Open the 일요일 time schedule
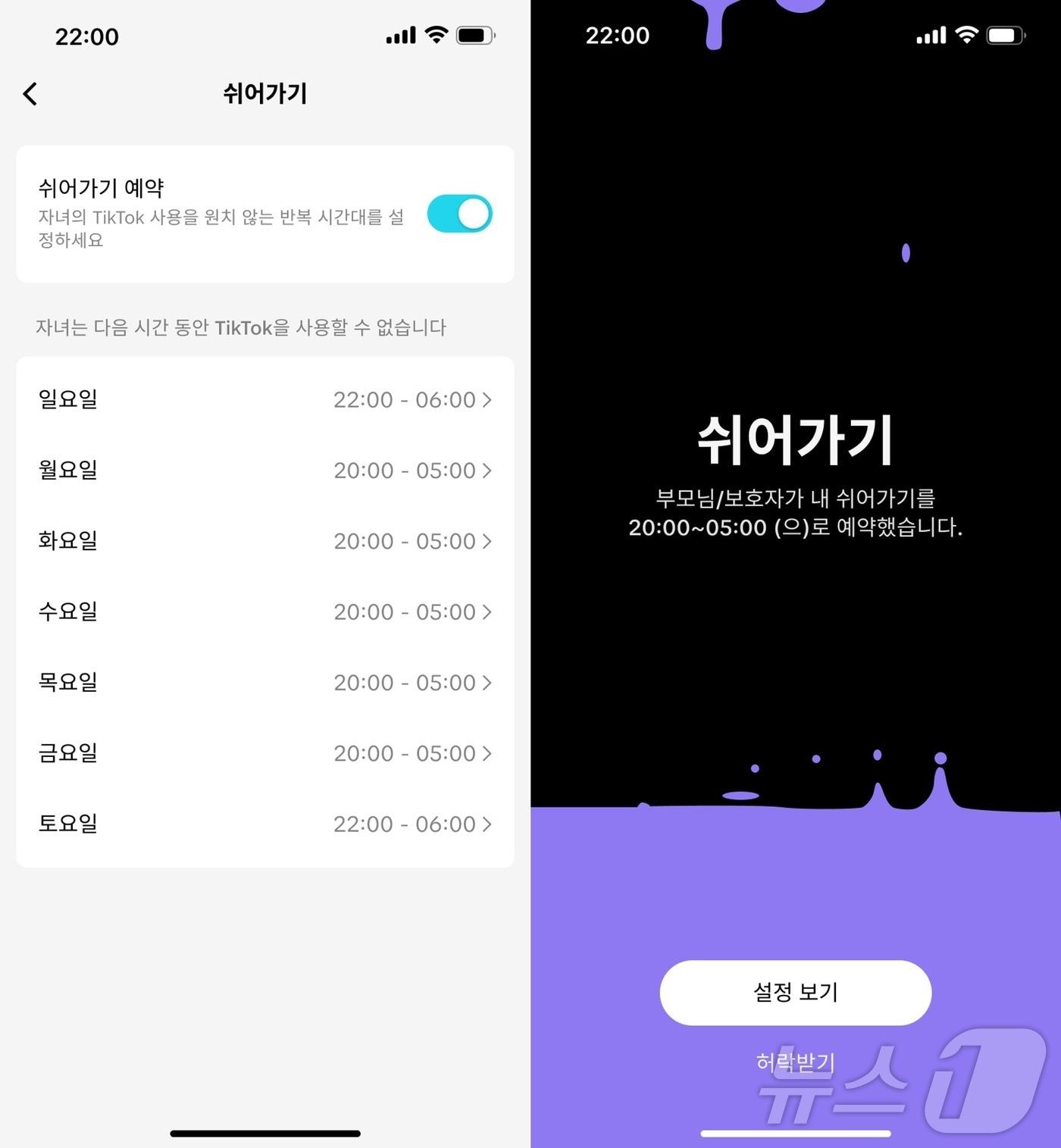Screen dimensions: 1061x1148 (x=264, y=399)
